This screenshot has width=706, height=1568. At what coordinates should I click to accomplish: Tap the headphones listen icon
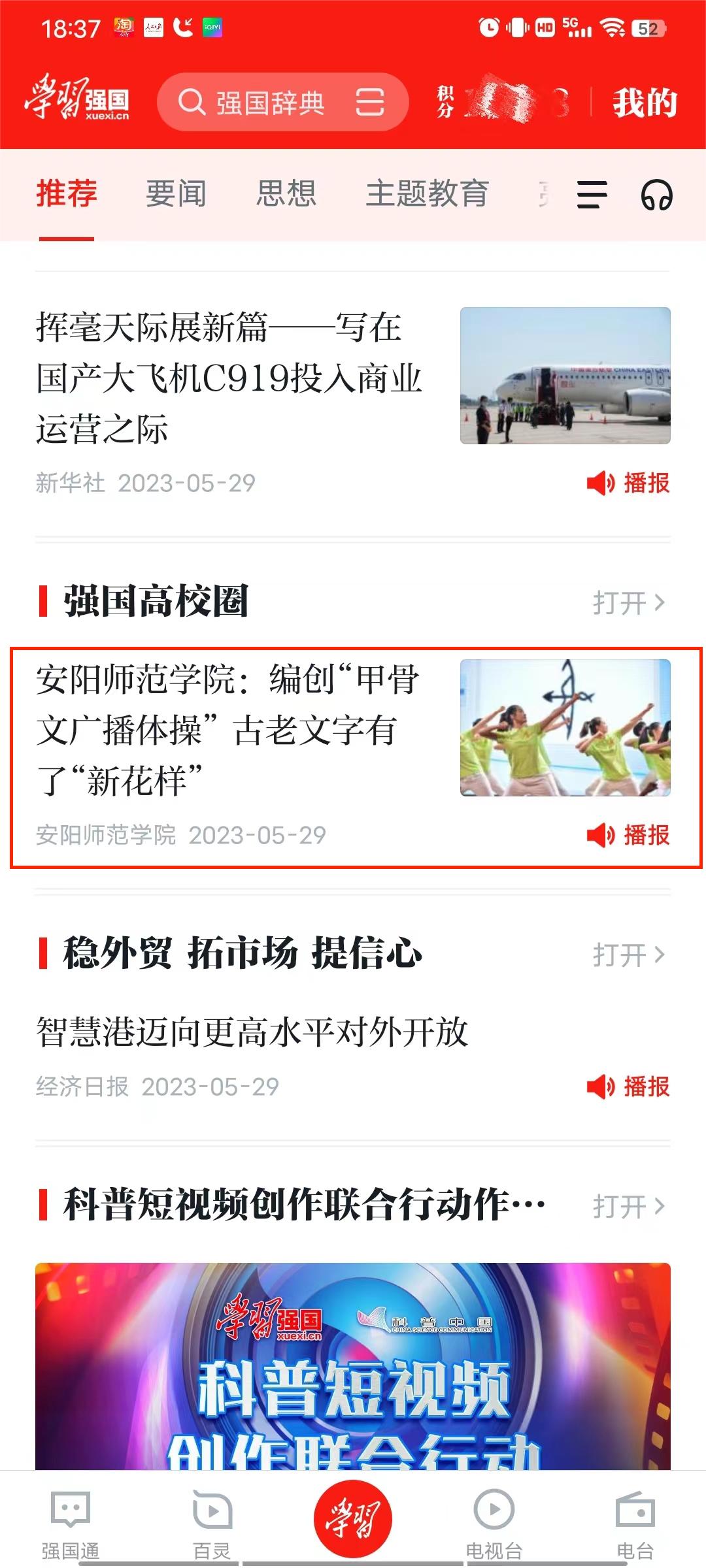pyautogui.click(x=656, y=195)
